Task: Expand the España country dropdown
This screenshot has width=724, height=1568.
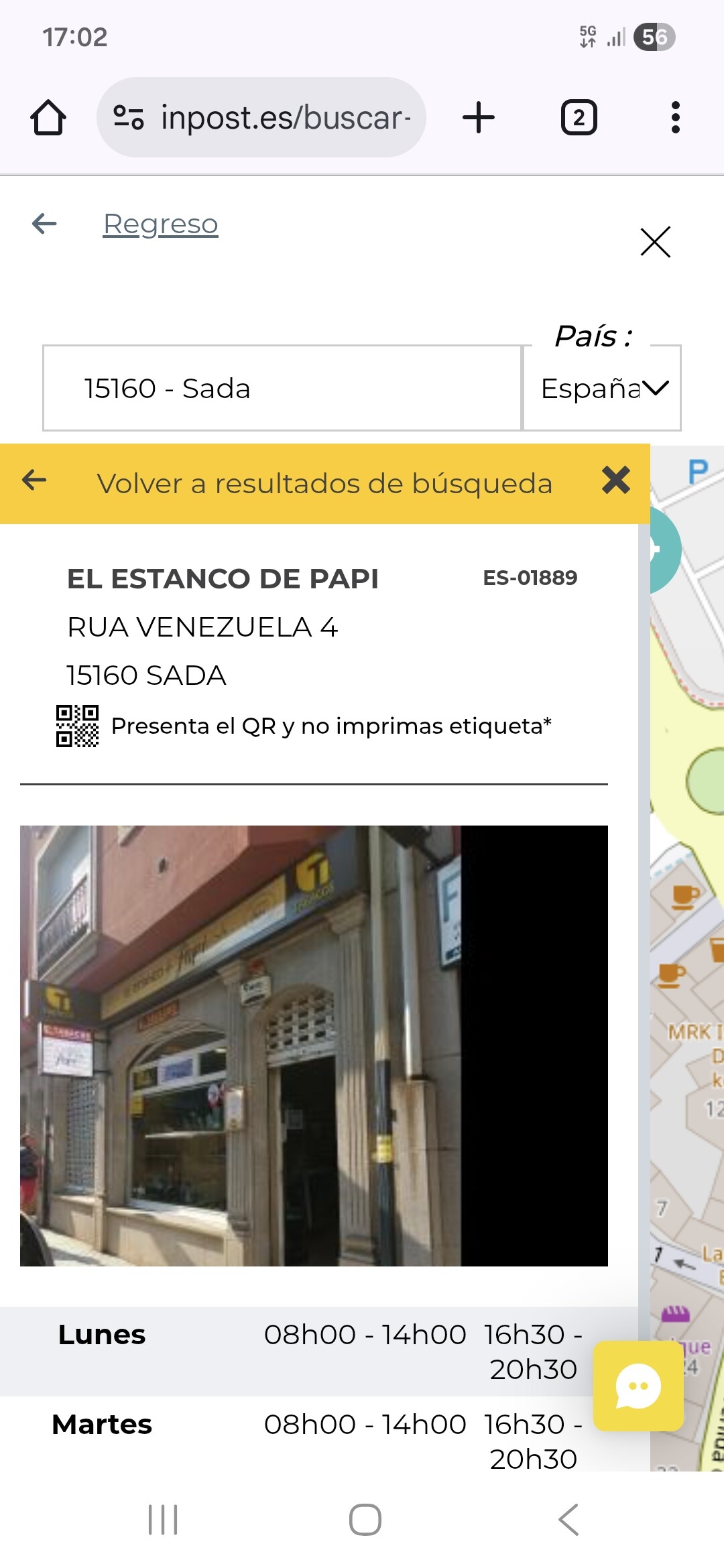Action: (x=602, y=388)
